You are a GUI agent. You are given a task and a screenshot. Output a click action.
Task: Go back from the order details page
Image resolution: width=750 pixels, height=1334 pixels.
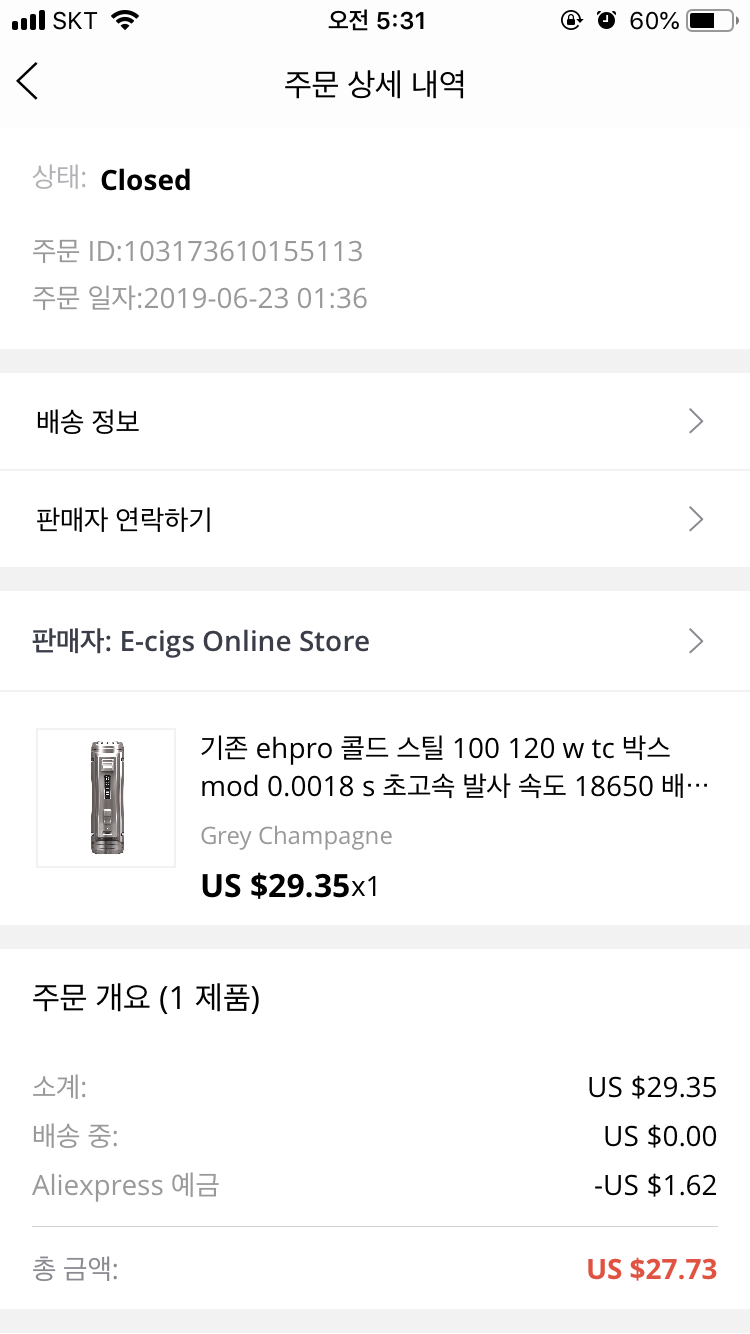click(28, 81)
